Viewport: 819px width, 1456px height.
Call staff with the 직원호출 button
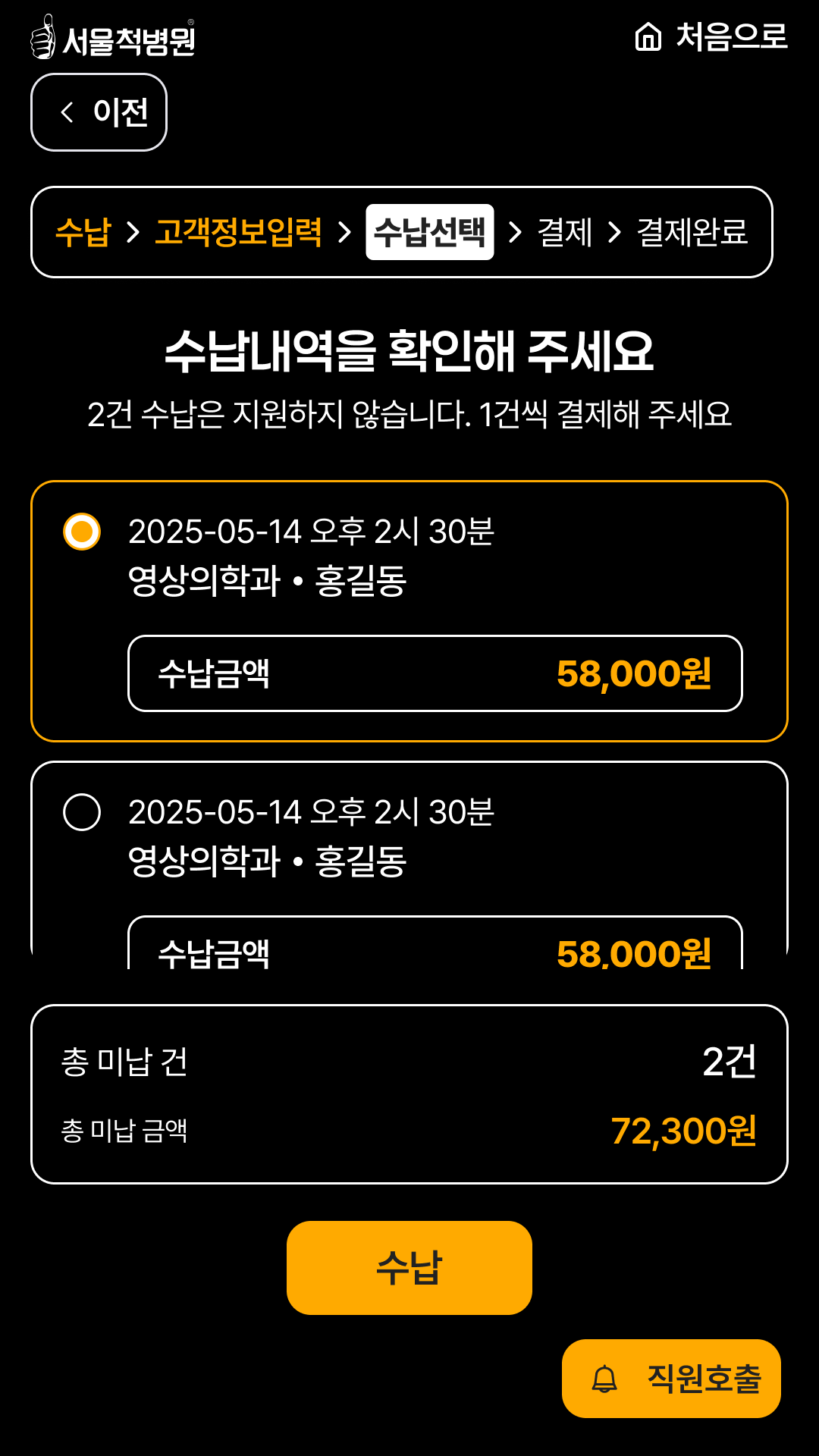[x=671, y=1378]
